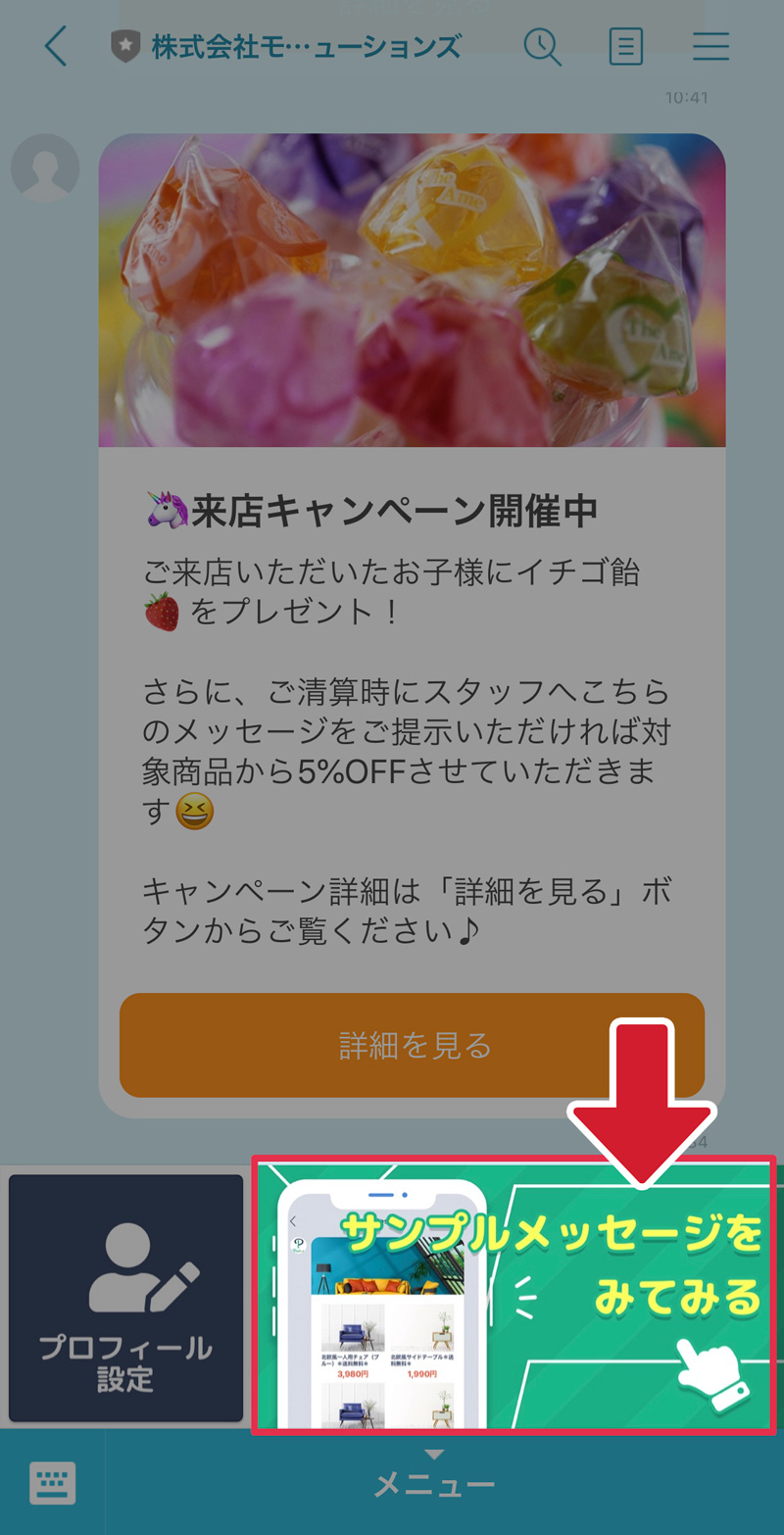Collapse the メニュー bar
784x1535 pixels.
click(435, 1481)
